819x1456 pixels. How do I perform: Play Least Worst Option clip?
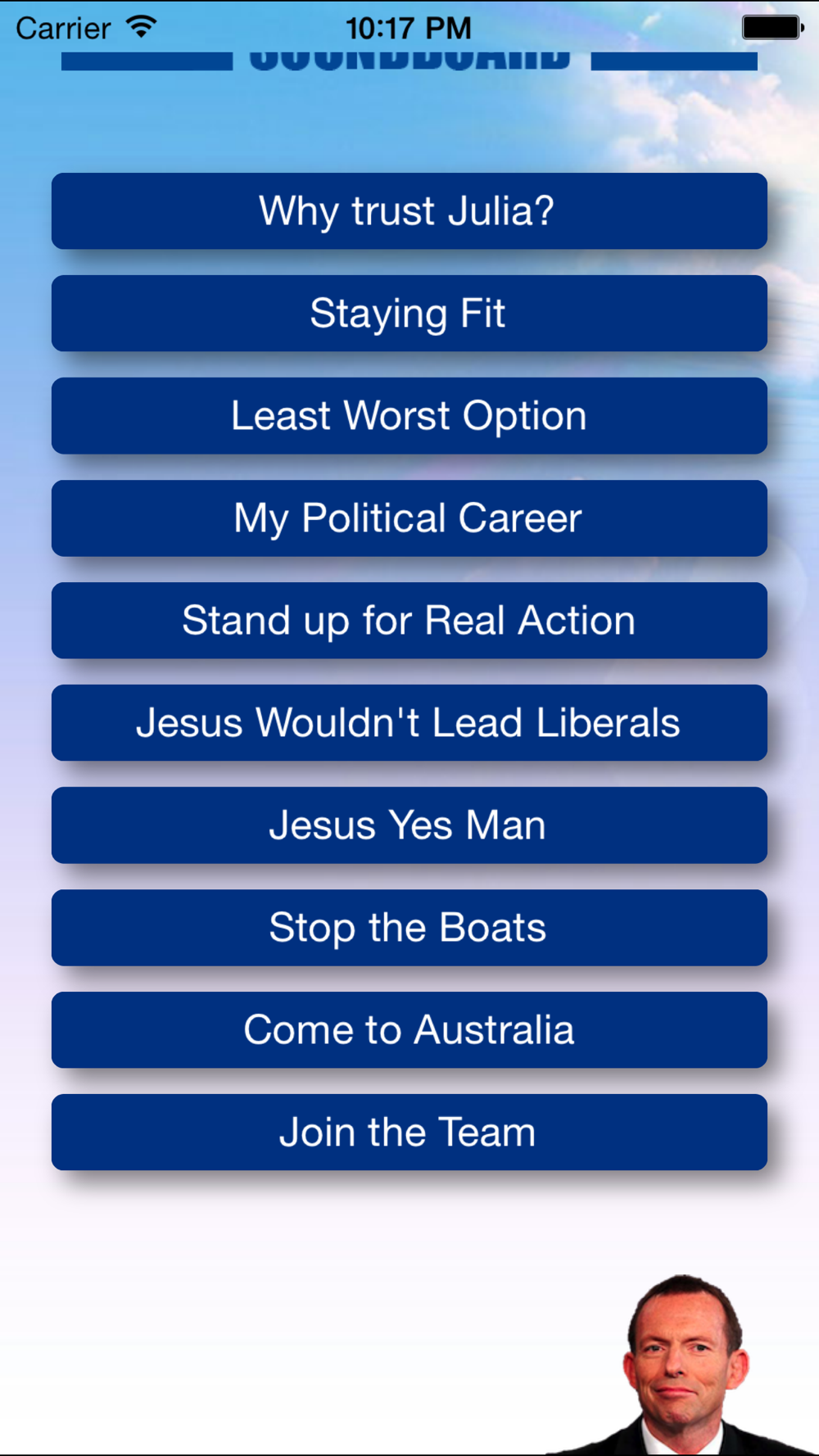pyautogui.click(x=409, y=416)
